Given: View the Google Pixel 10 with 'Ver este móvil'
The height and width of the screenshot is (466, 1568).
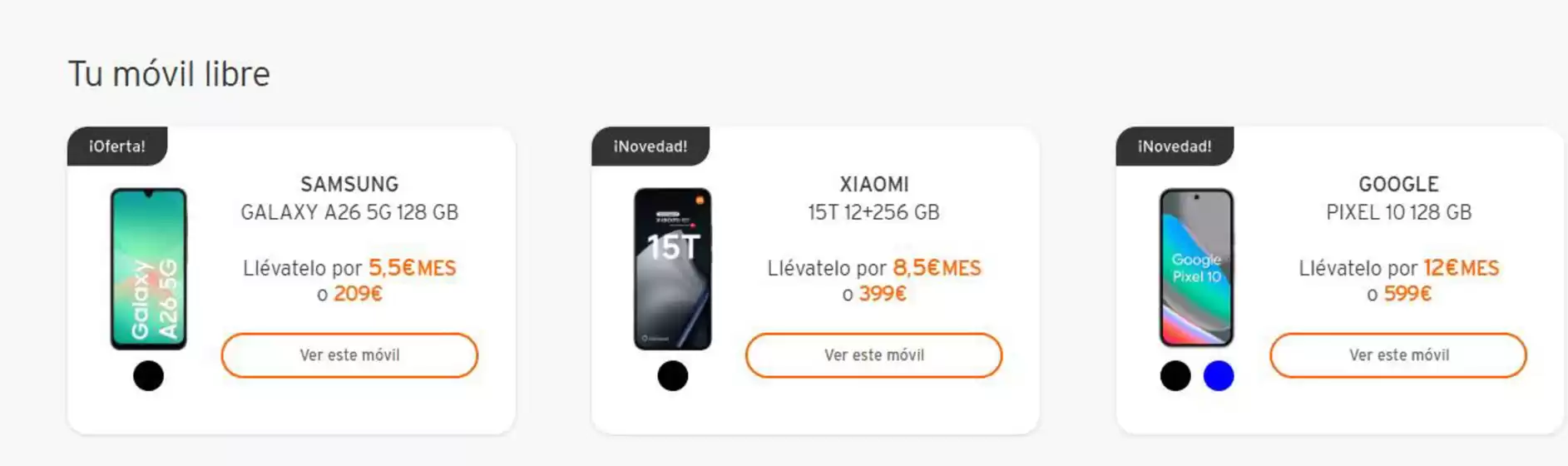Looking at the screenshot, I should [1397, 355].
